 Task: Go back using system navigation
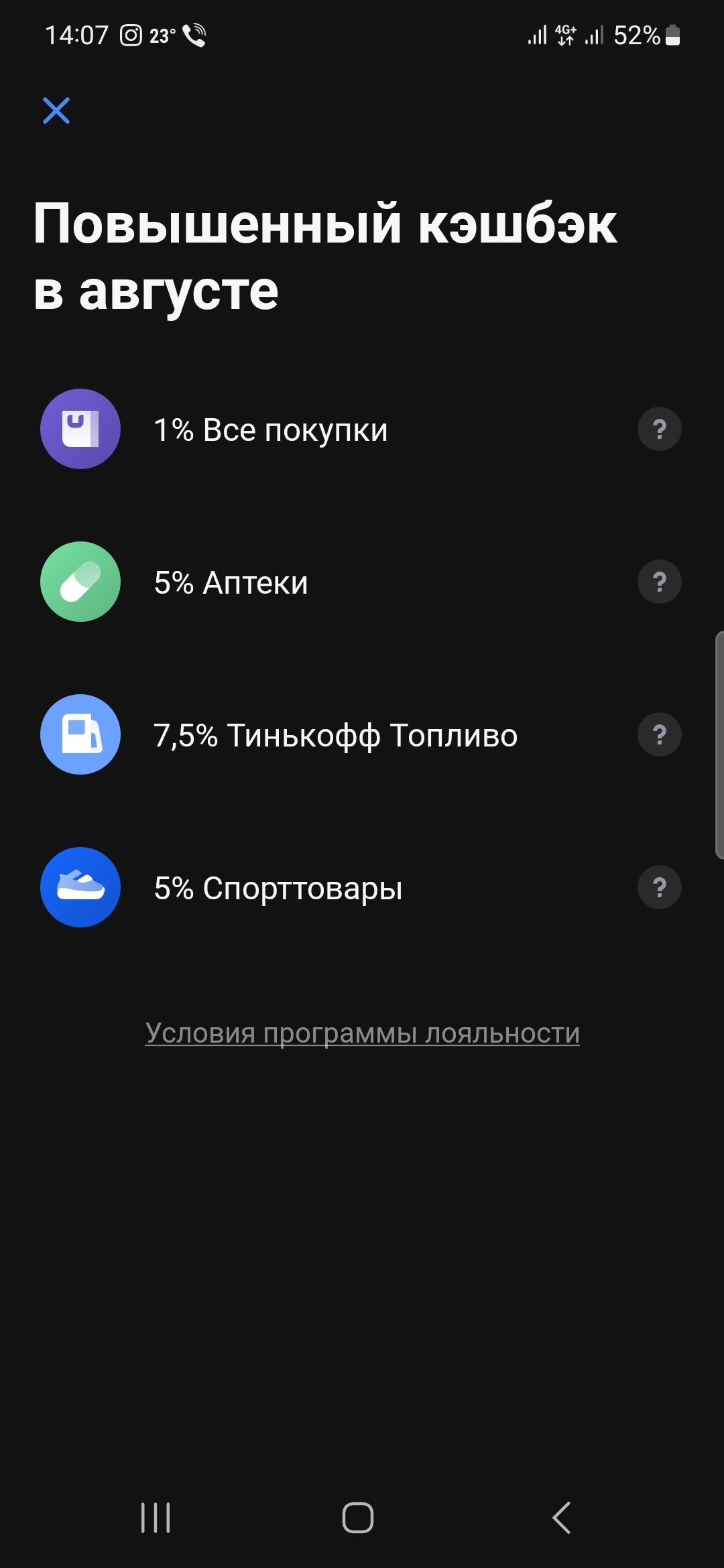[x=561, y=1517]
